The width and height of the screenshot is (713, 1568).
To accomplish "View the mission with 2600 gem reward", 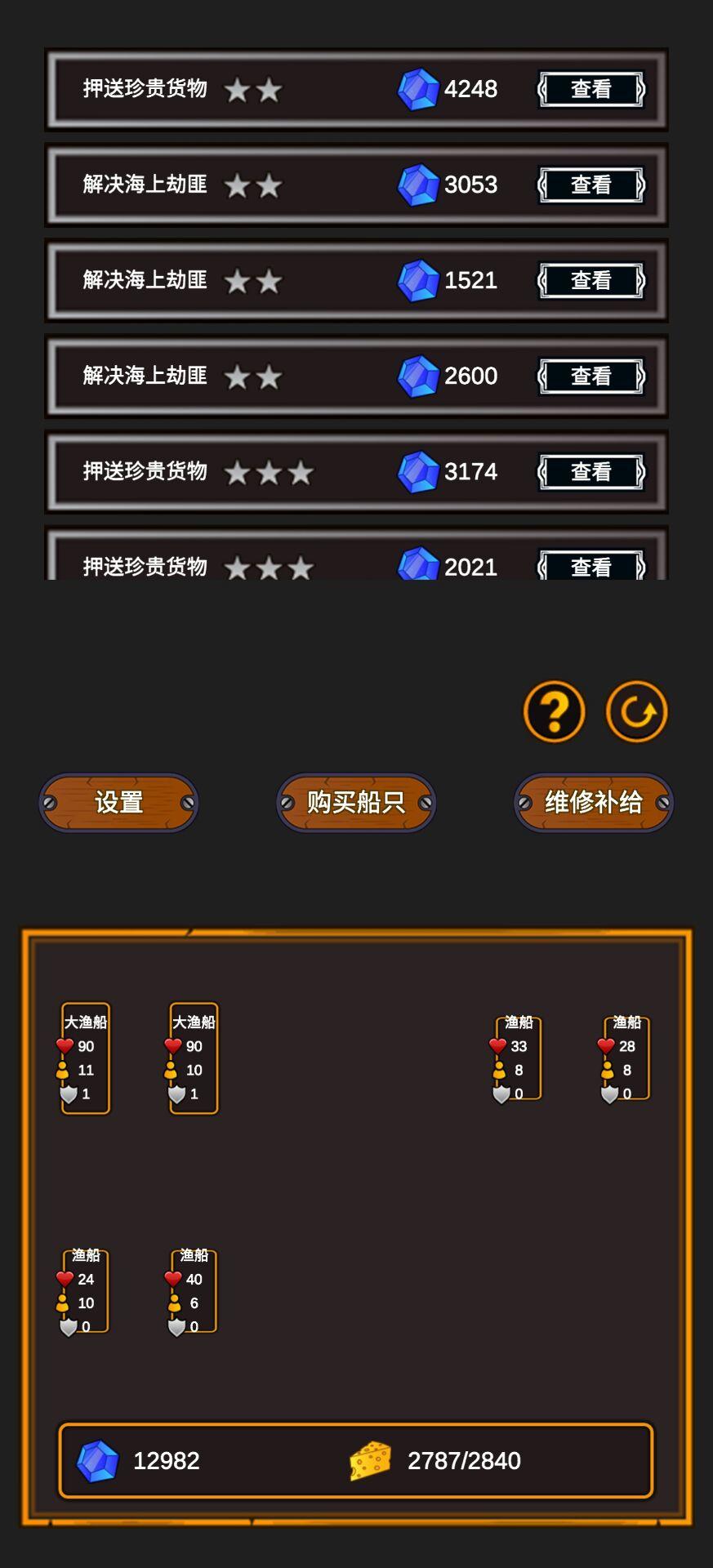I will pos(590,376).
